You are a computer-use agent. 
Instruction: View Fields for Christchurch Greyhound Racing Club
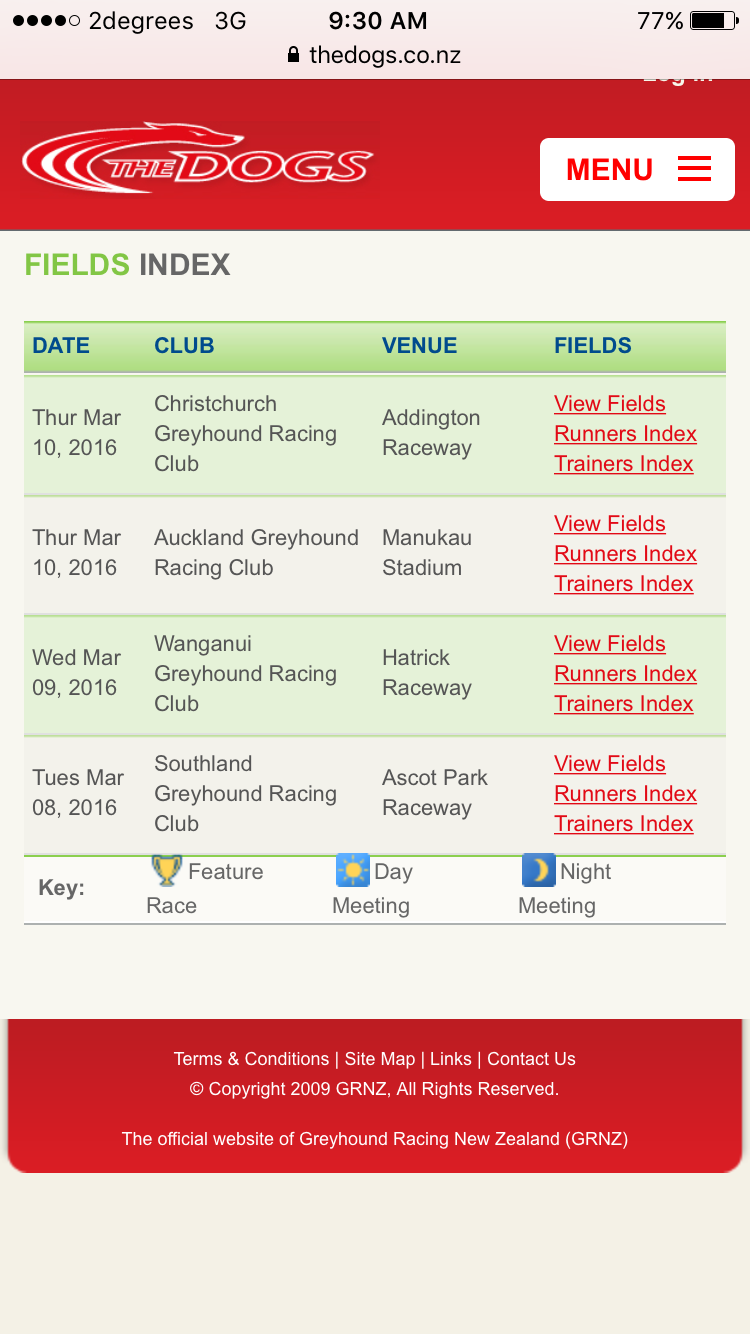(x=610, y=404)
